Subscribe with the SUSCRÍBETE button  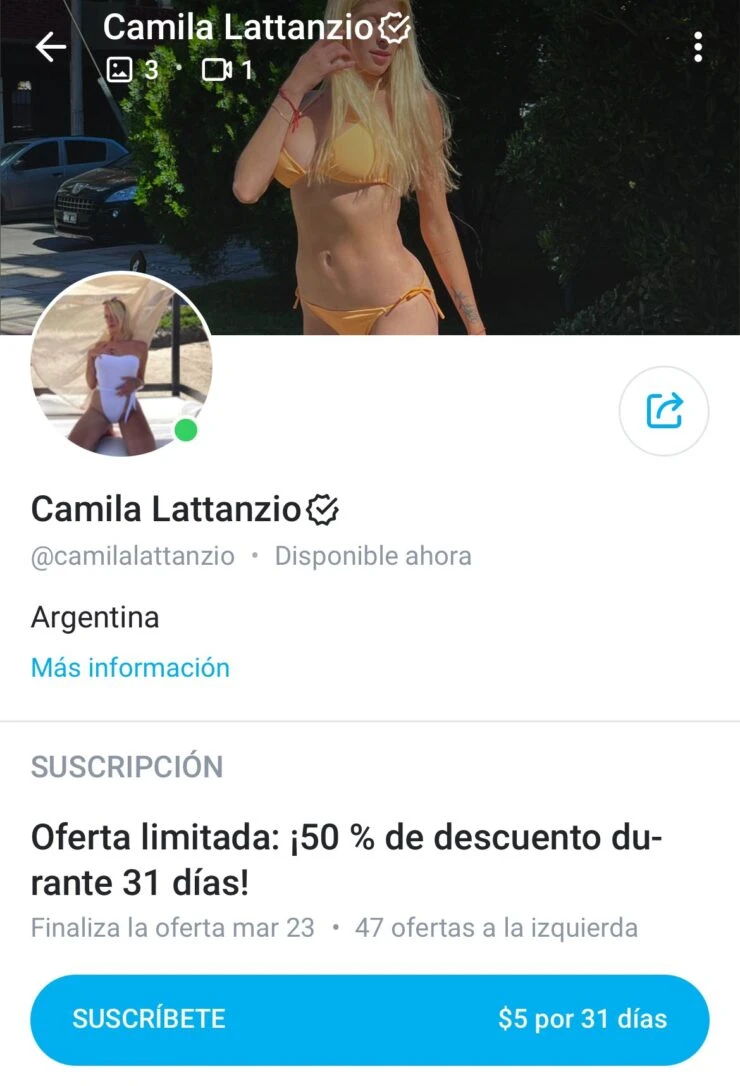[x=369, y=1019]
